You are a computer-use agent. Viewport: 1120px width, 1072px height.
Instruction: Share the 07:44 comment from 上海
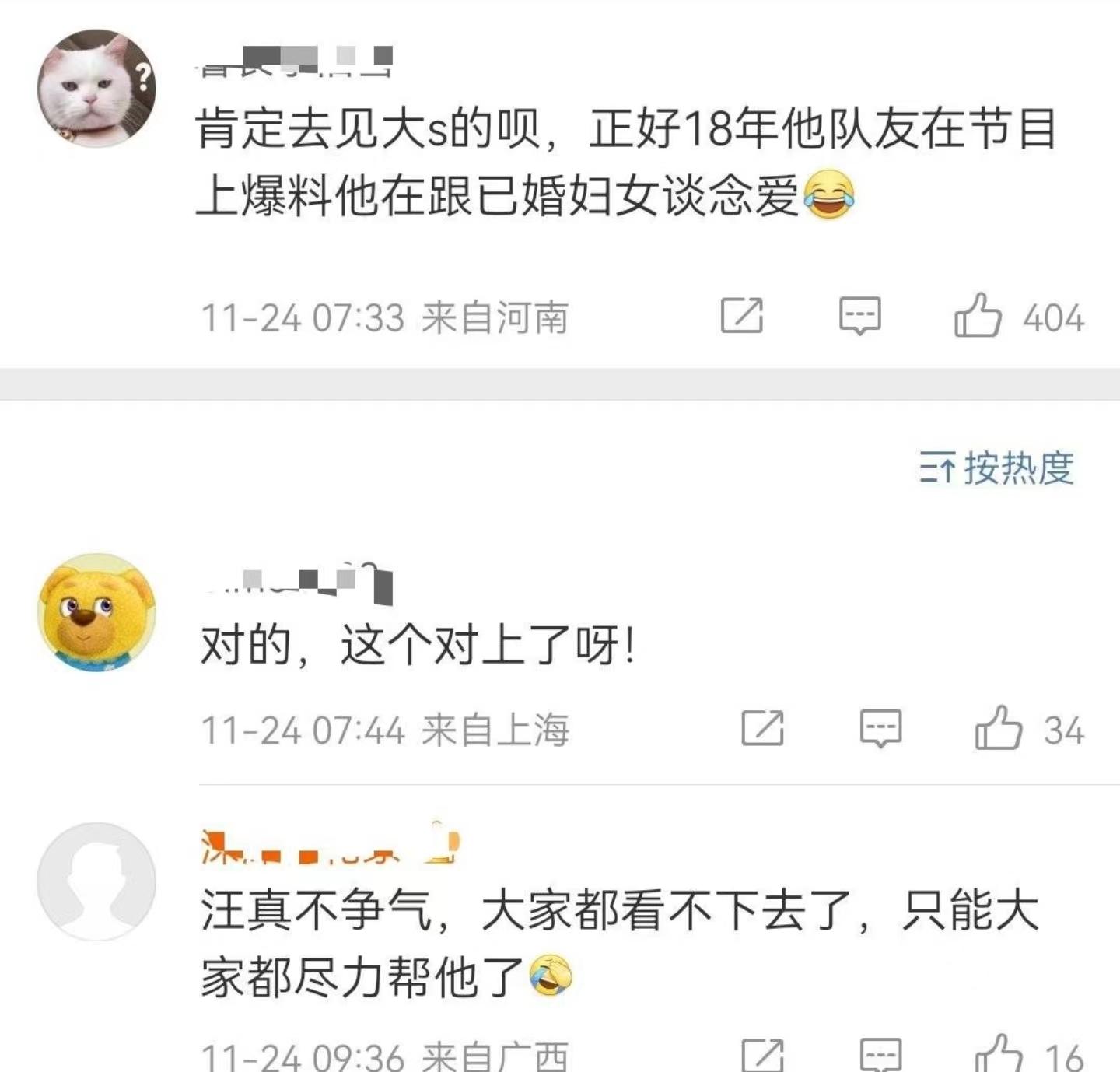coord(762,729)
